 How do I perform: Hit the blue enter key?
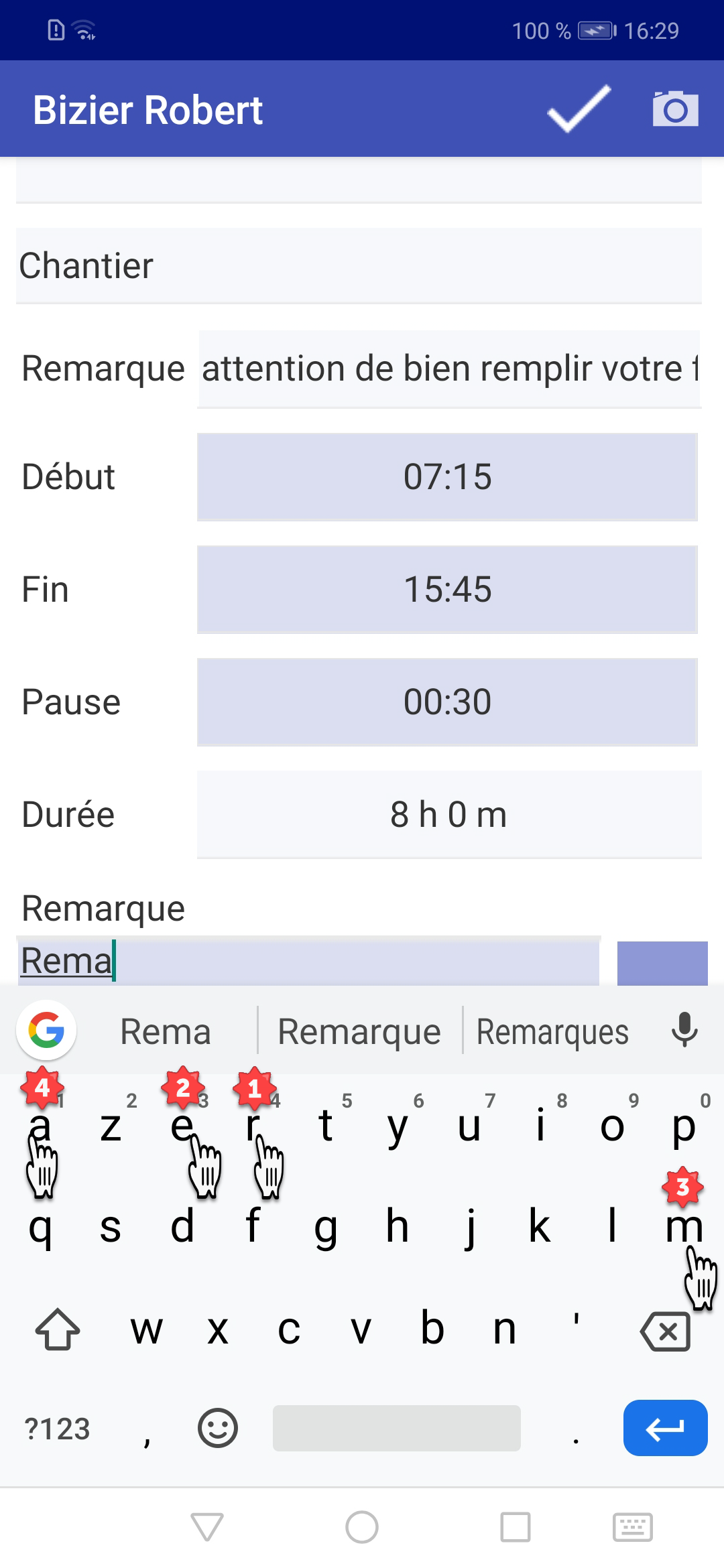(x=665, y=1428)
